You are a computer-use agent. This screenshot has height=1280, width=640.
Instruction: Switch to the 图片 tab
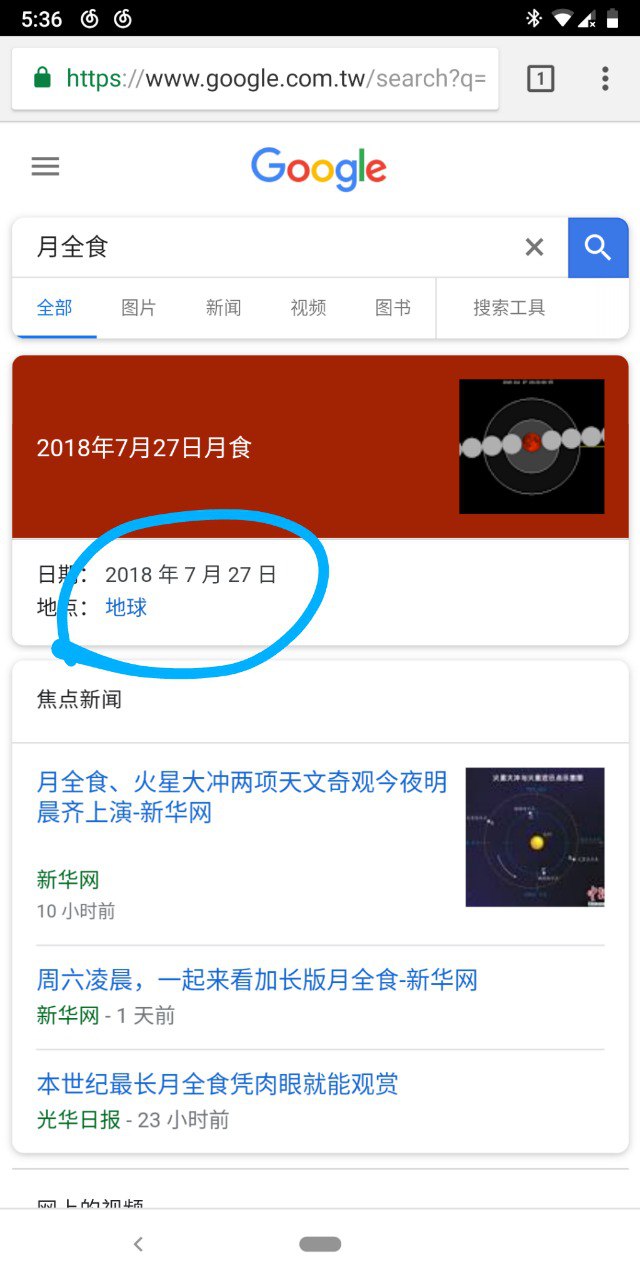[x=138, y=308]
